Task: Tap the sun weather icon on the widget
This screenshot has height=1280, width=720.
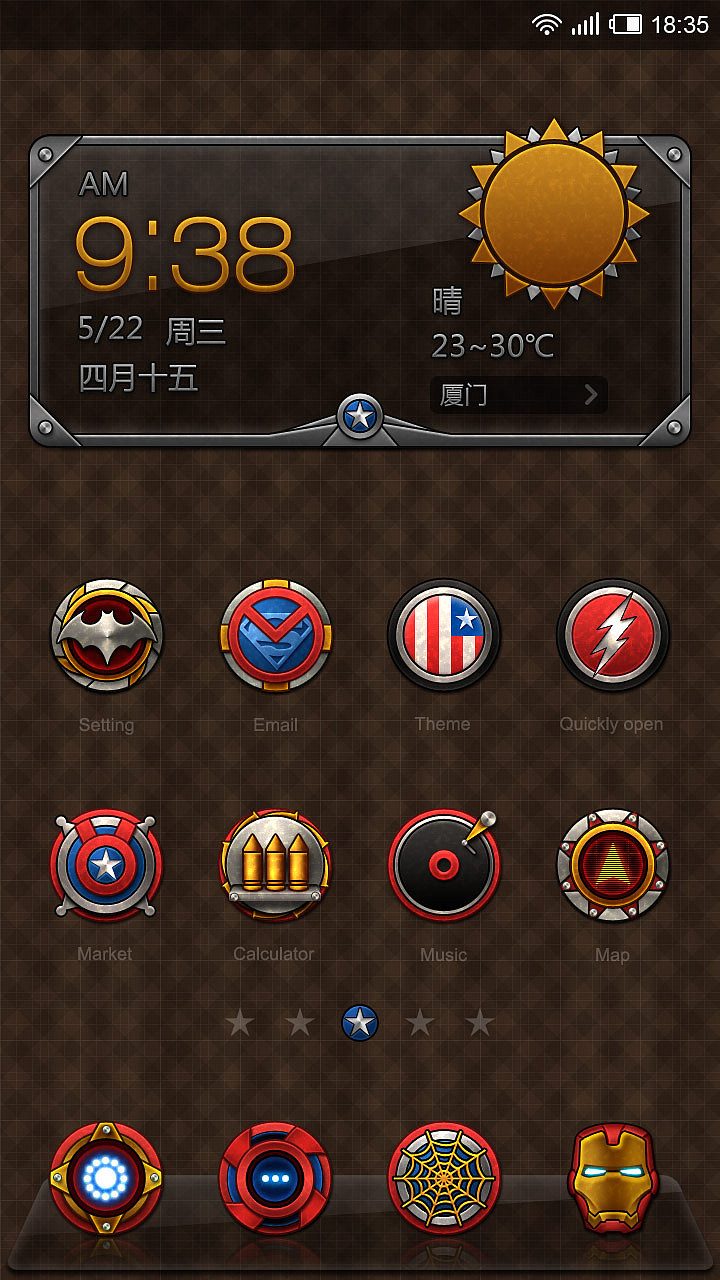Action: click(x=553, y=213)
